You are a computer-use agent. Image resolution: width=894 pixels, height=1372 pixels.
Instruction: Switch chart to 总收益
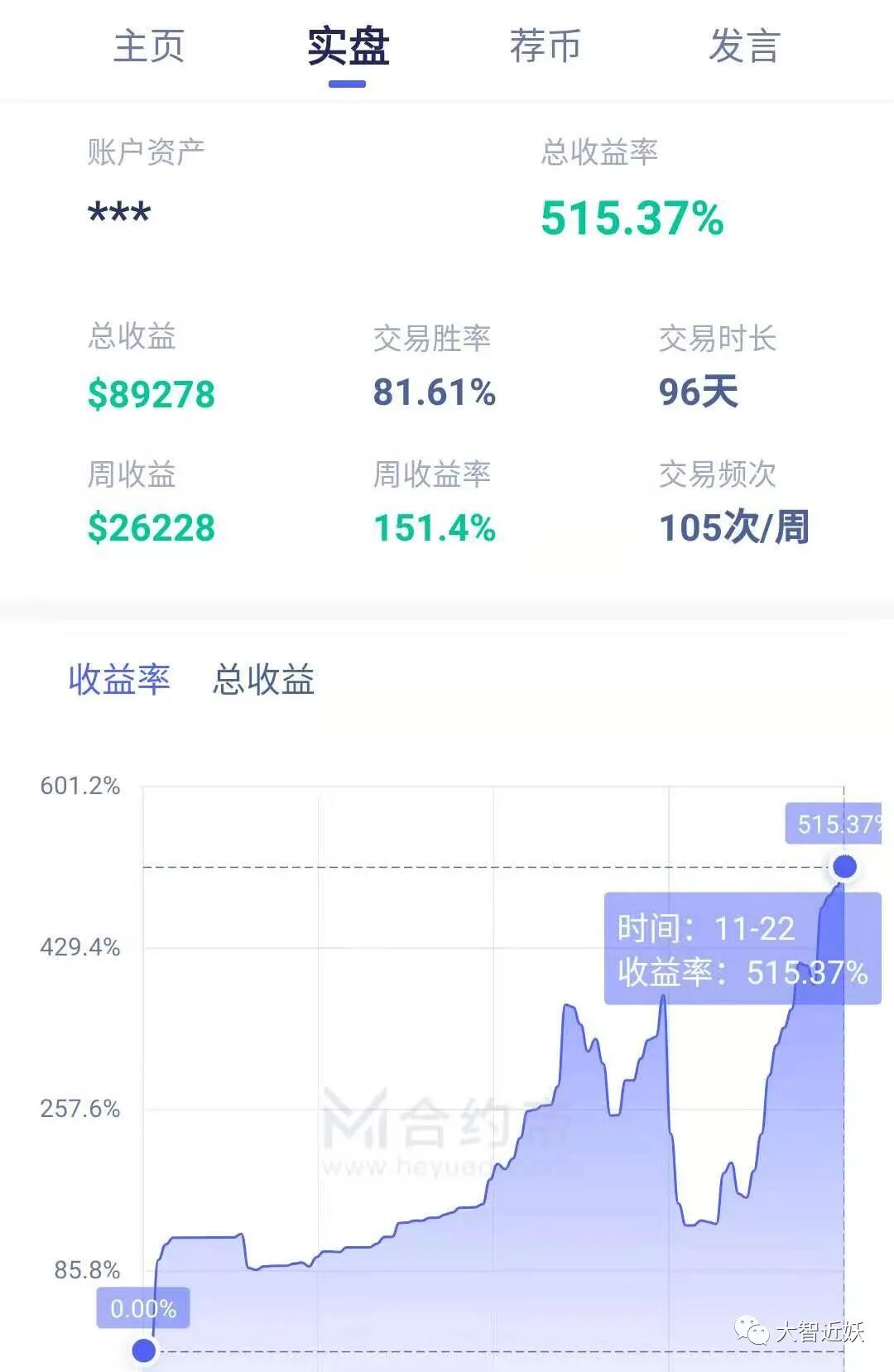[x=263, y=680]
